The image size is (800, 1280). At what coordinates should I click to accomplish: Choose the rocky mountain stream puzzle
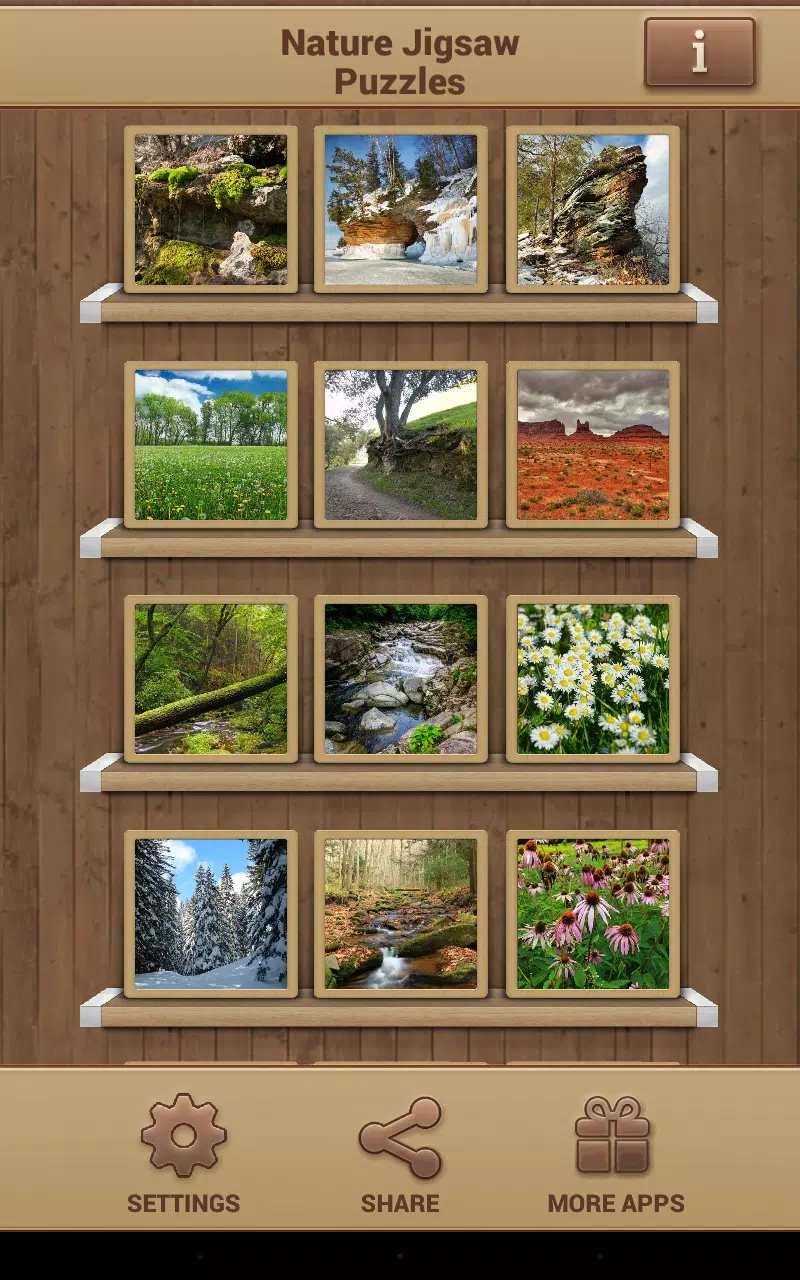click(x=401, y=679)
